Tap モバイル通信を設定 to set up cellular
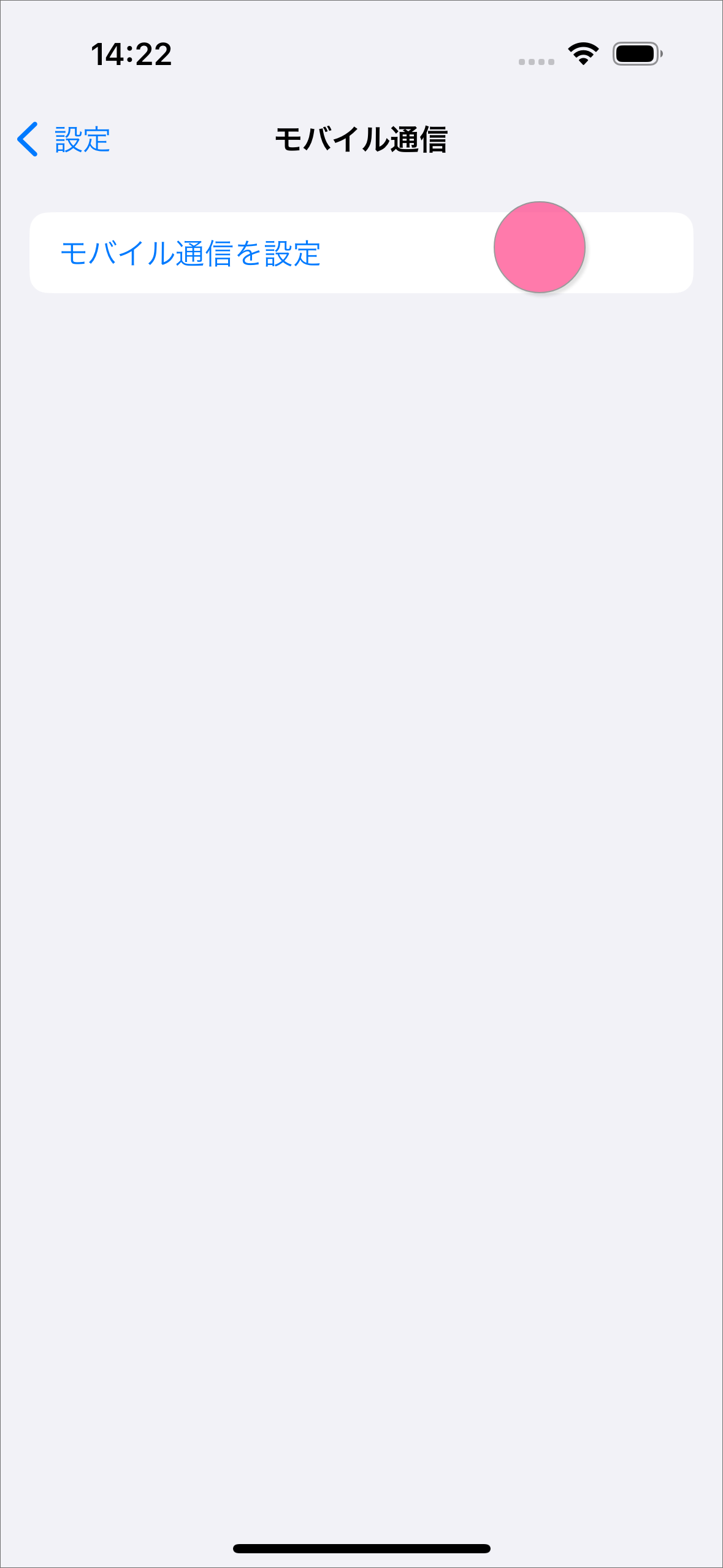The width and height of the screenshot is (723, 1568). coord(191,253)
